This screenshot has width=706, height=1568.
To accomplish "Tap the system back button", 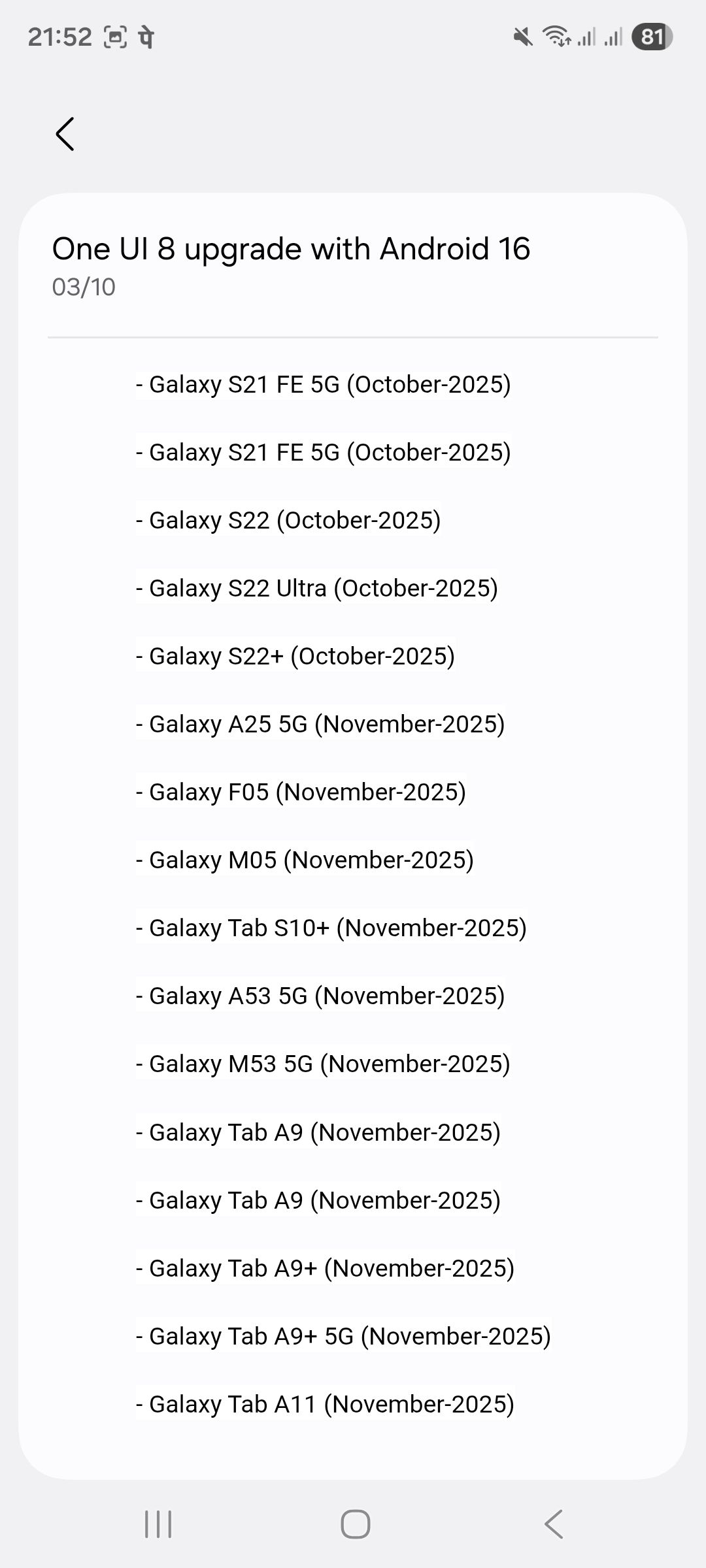I will coord(553,1524).
